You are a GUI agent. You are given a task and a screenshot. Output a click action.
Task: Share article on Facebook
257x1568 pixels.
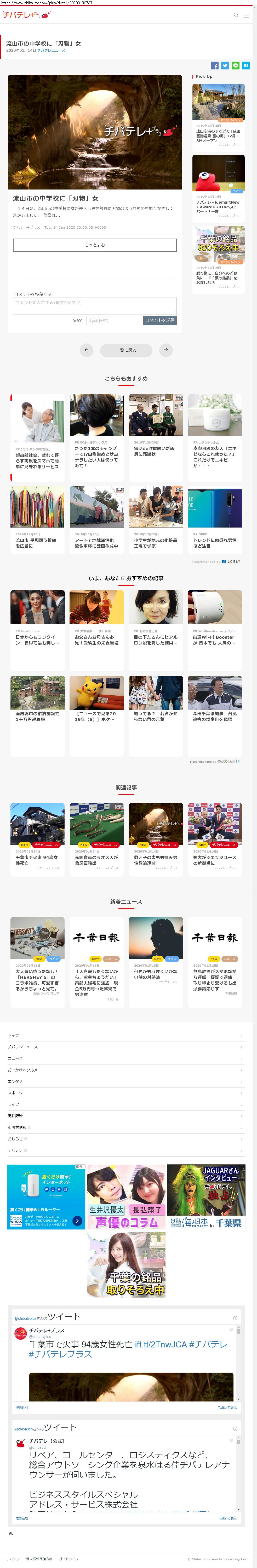point(214,65)
